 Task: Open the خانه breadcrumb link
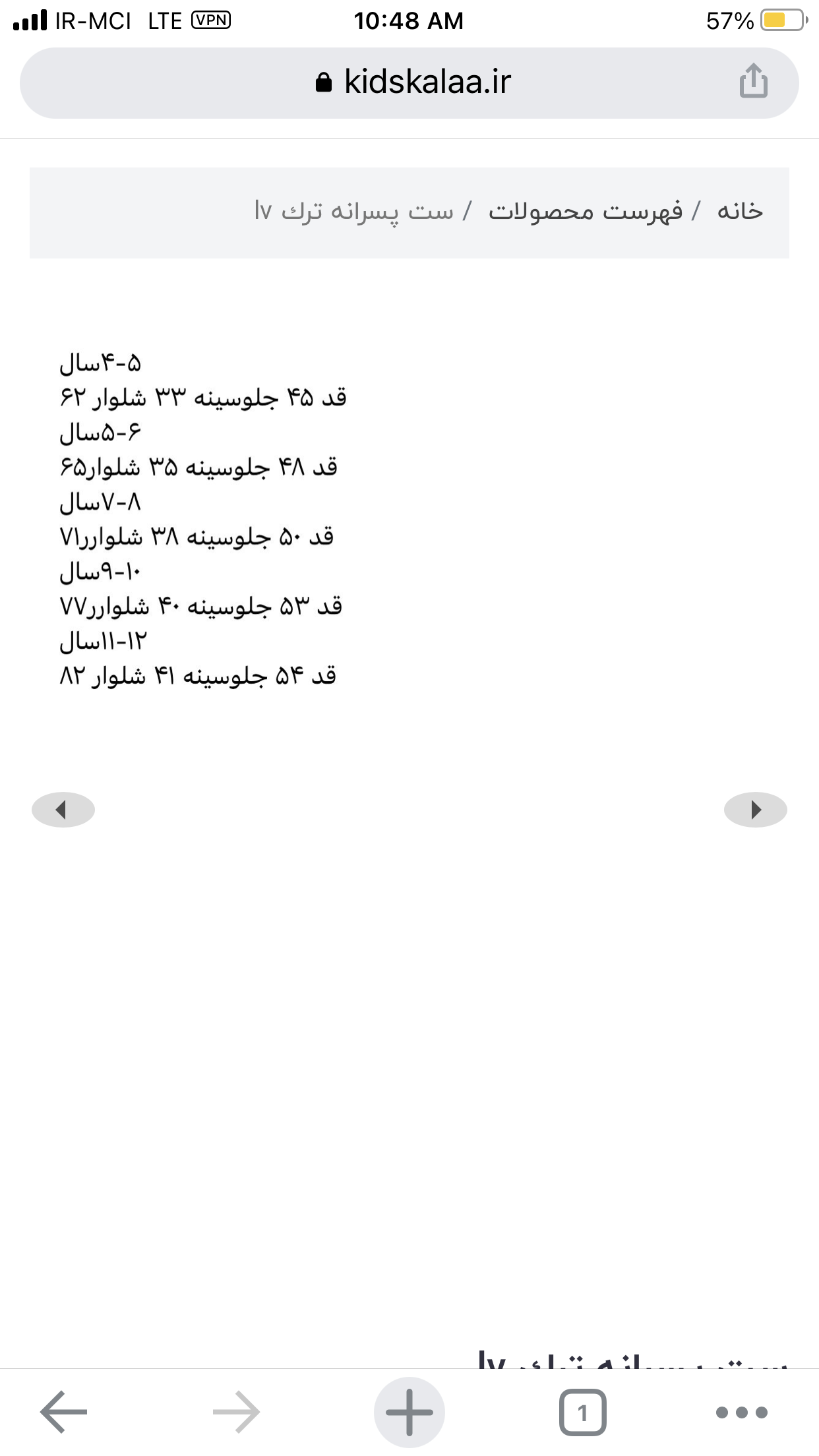[740, 211]
